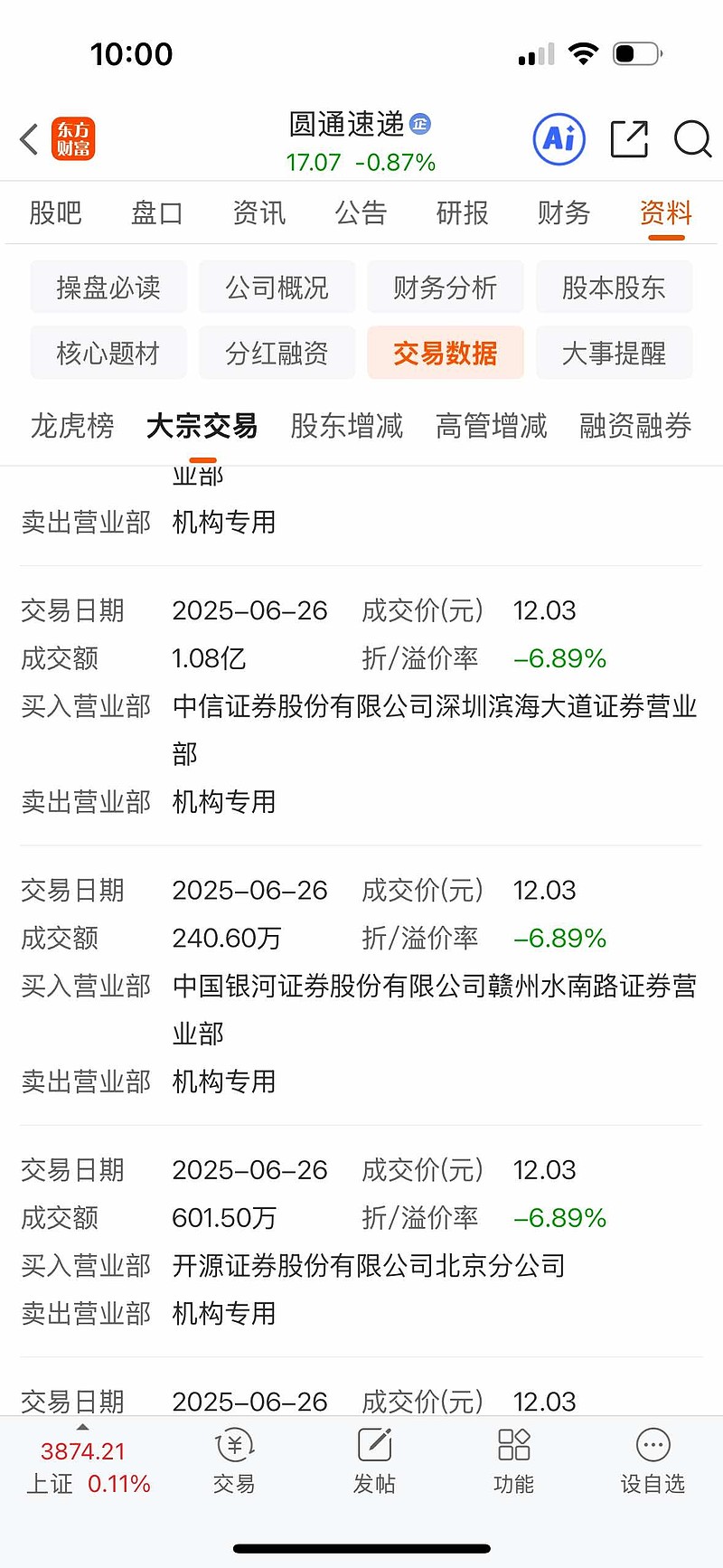Image resolution: width=723 pixels, height=1568 pixels.
Task: Open 大事提醒 reminders
Action: pos(615,353)
